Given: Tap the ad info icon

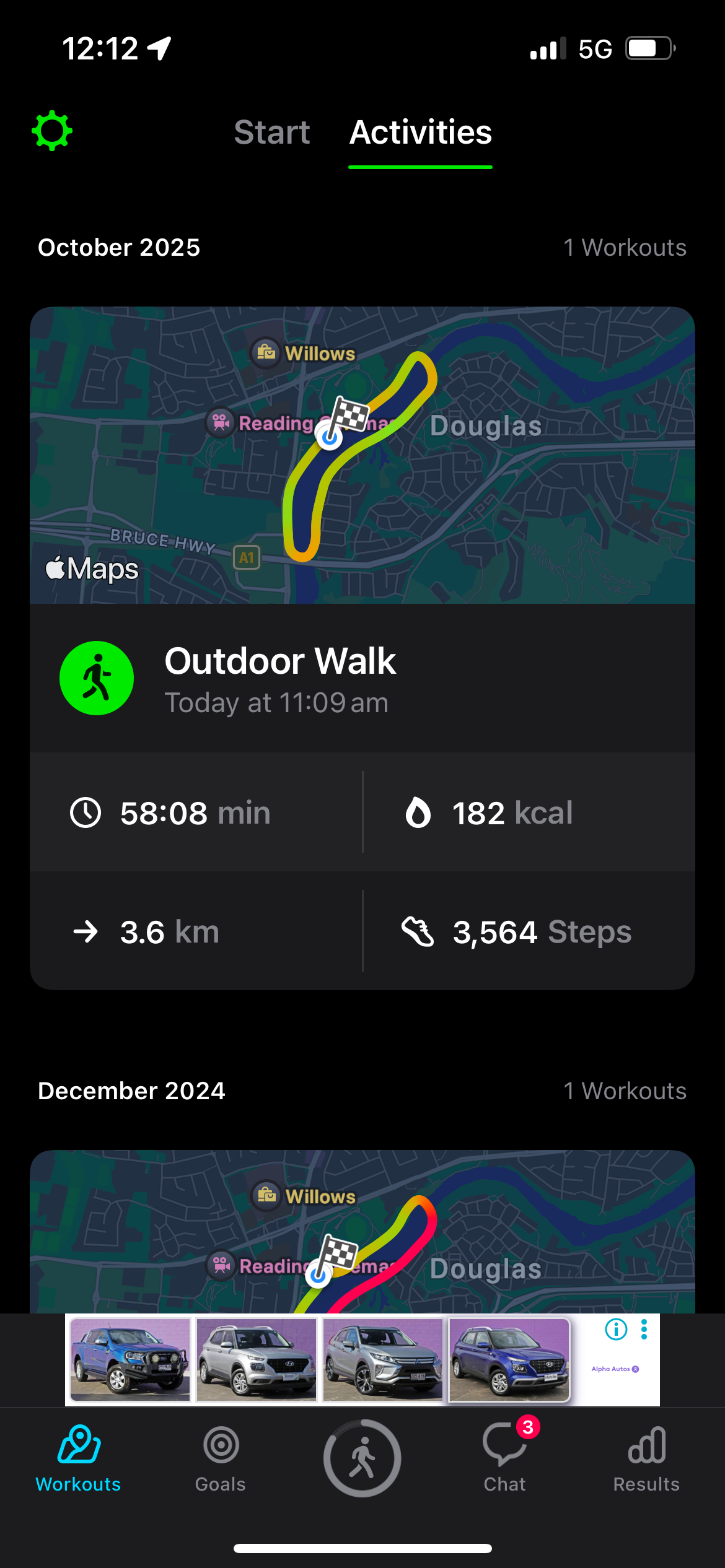Looking at the screenshot, I should point(616,1329).
